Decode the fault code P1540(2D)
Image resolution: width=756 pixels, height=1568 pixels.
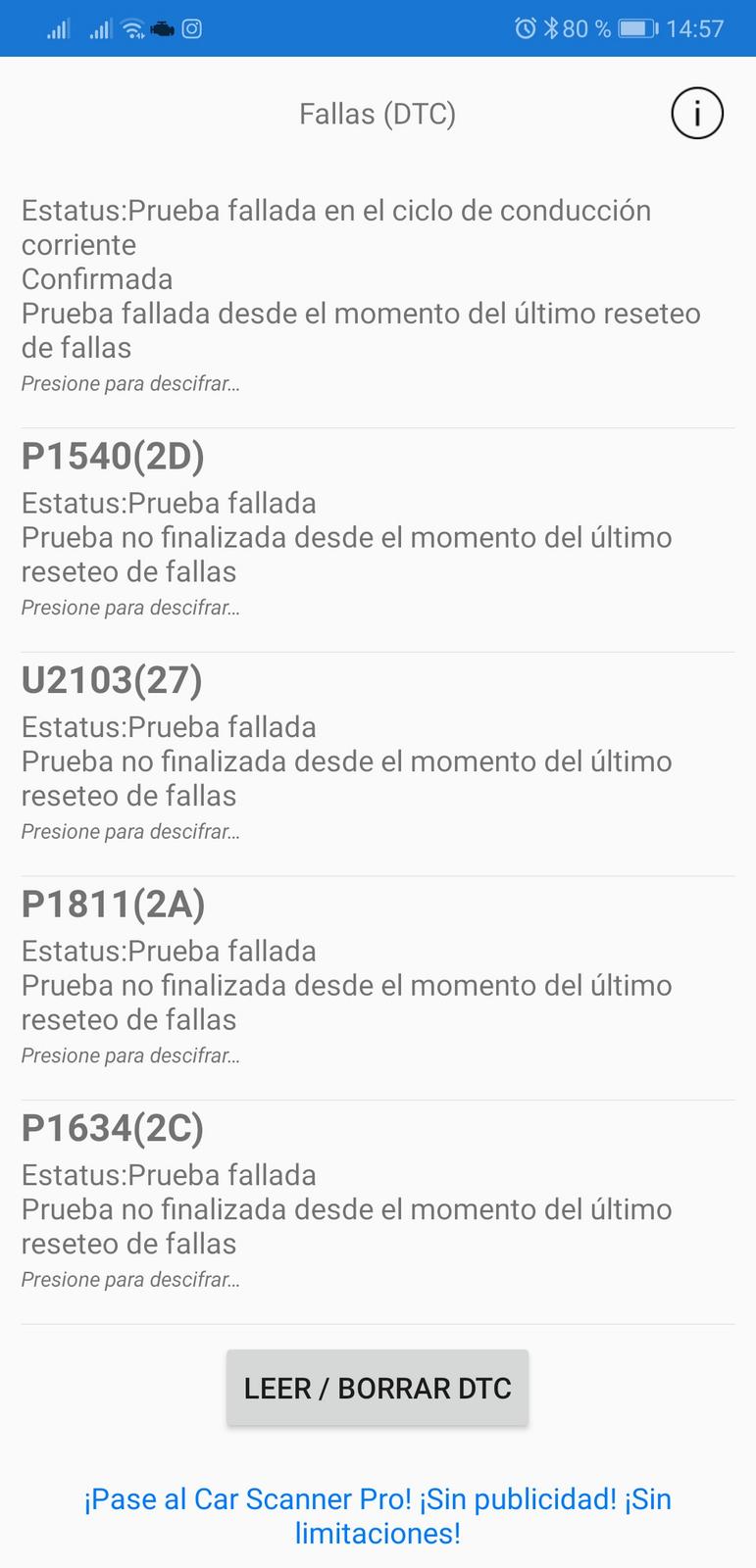378,537
